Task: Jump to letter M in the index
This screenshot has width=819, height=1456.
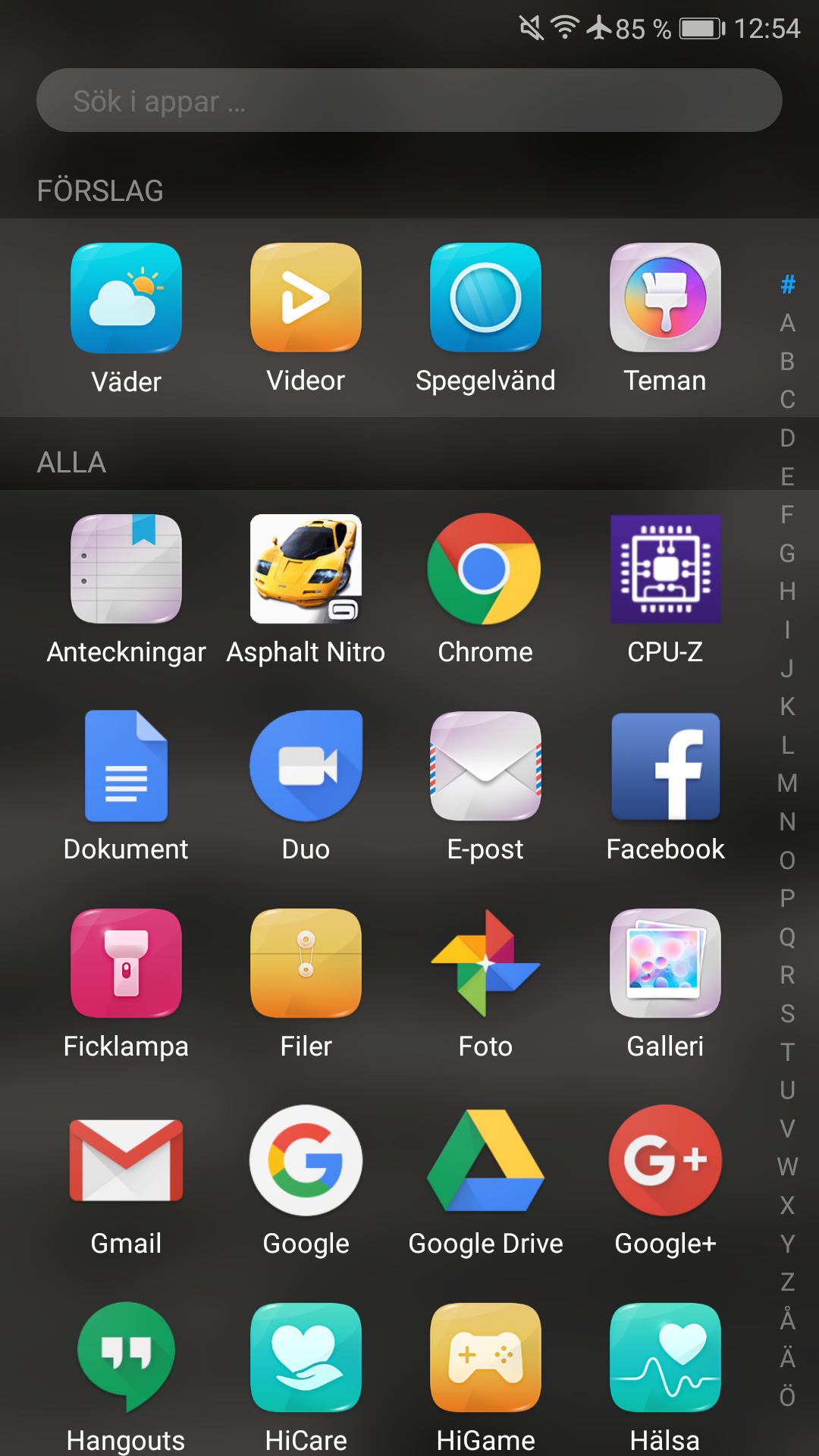Action: point(787,783)
